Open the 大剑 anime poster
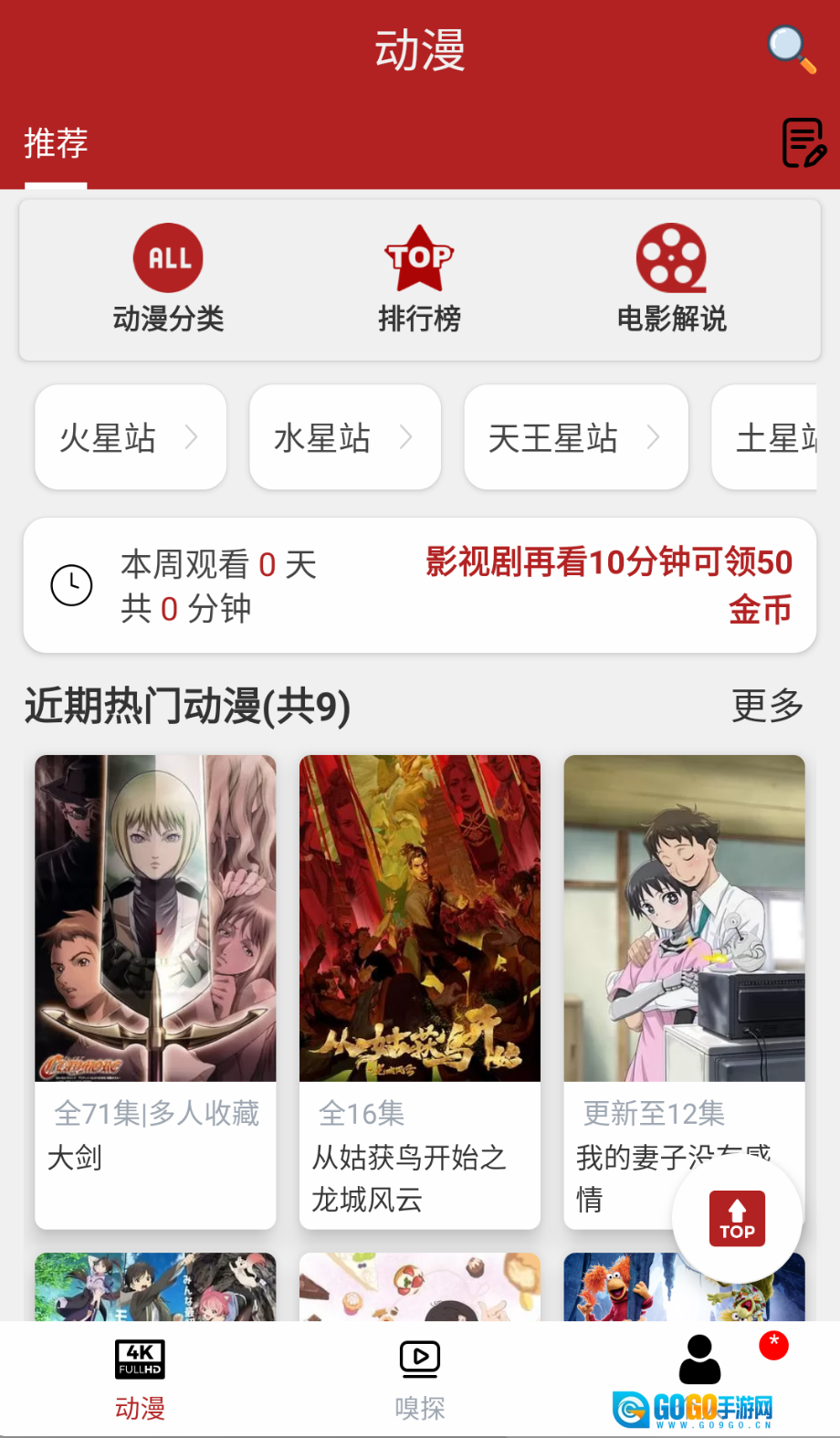The image size is (840, 1438). (x=155, y=918)
